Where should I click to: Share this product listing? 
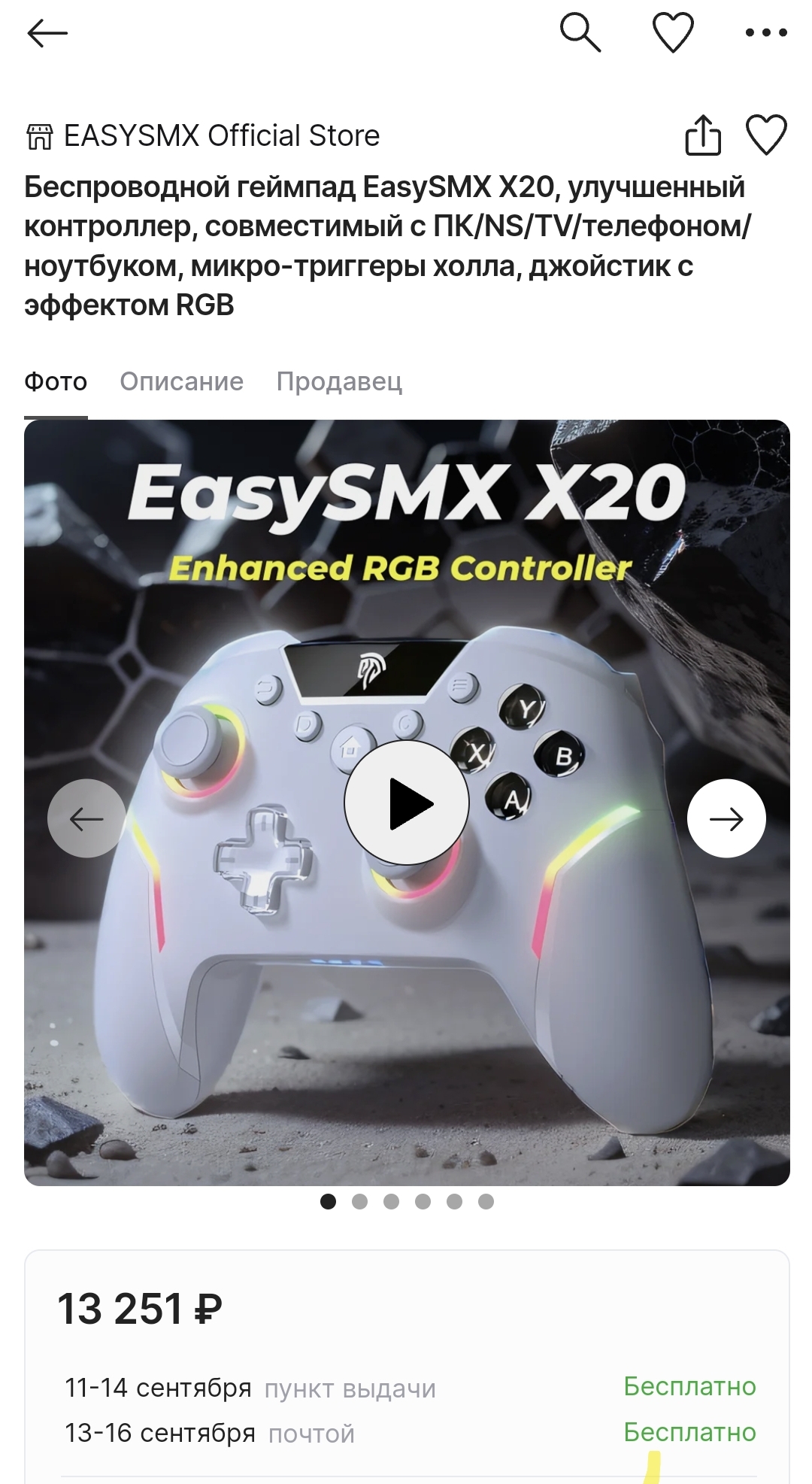[703, 135]
